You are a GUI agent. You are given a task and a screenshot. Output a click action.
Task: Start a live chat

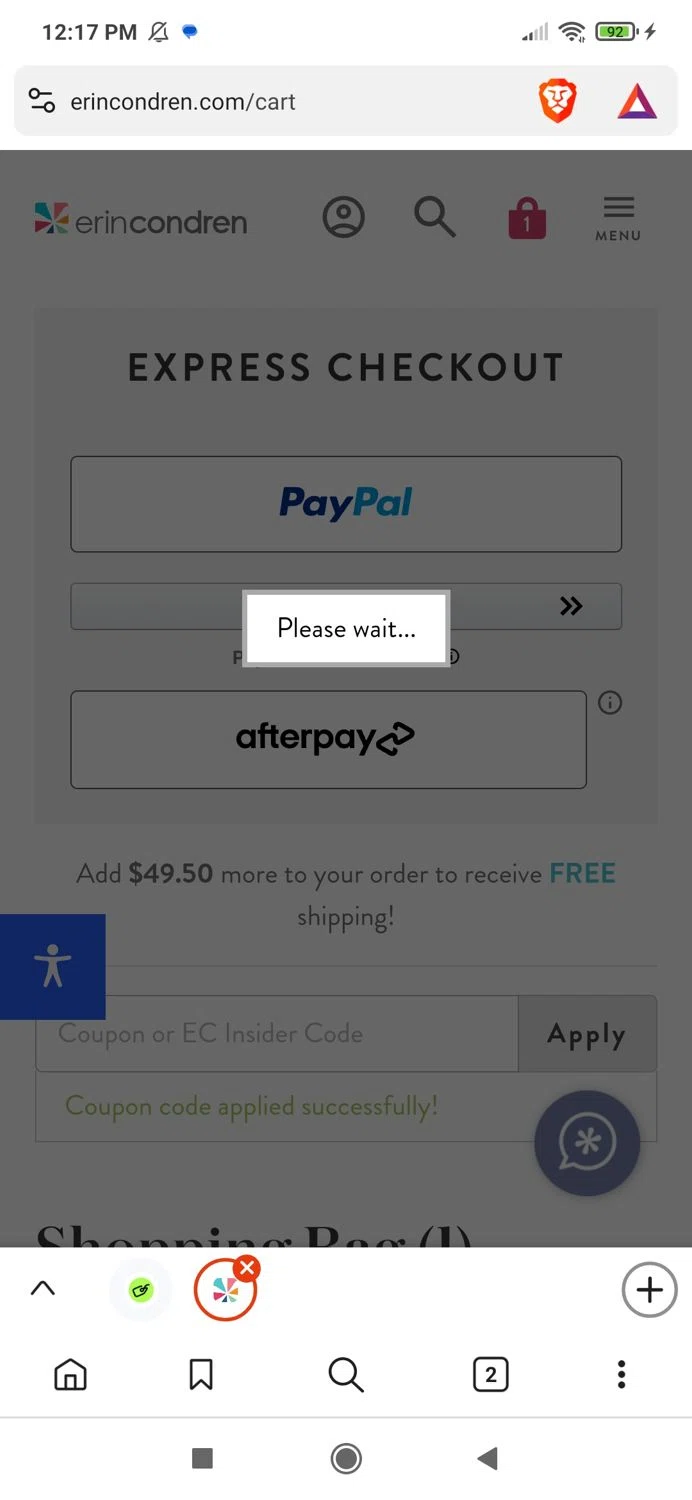[x=587, y=1142]
